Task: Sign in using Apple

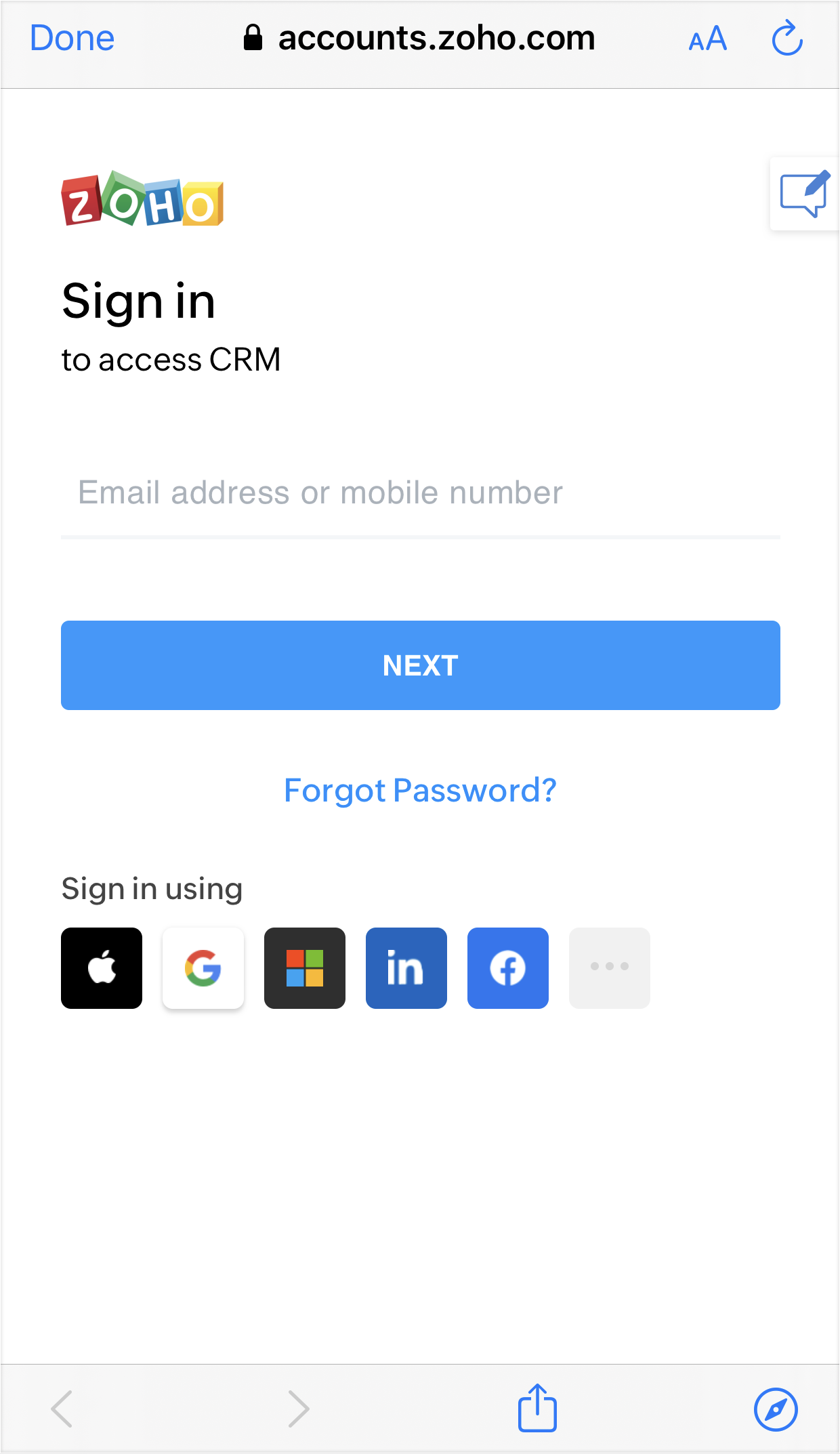Action: (x=102, y=968)
